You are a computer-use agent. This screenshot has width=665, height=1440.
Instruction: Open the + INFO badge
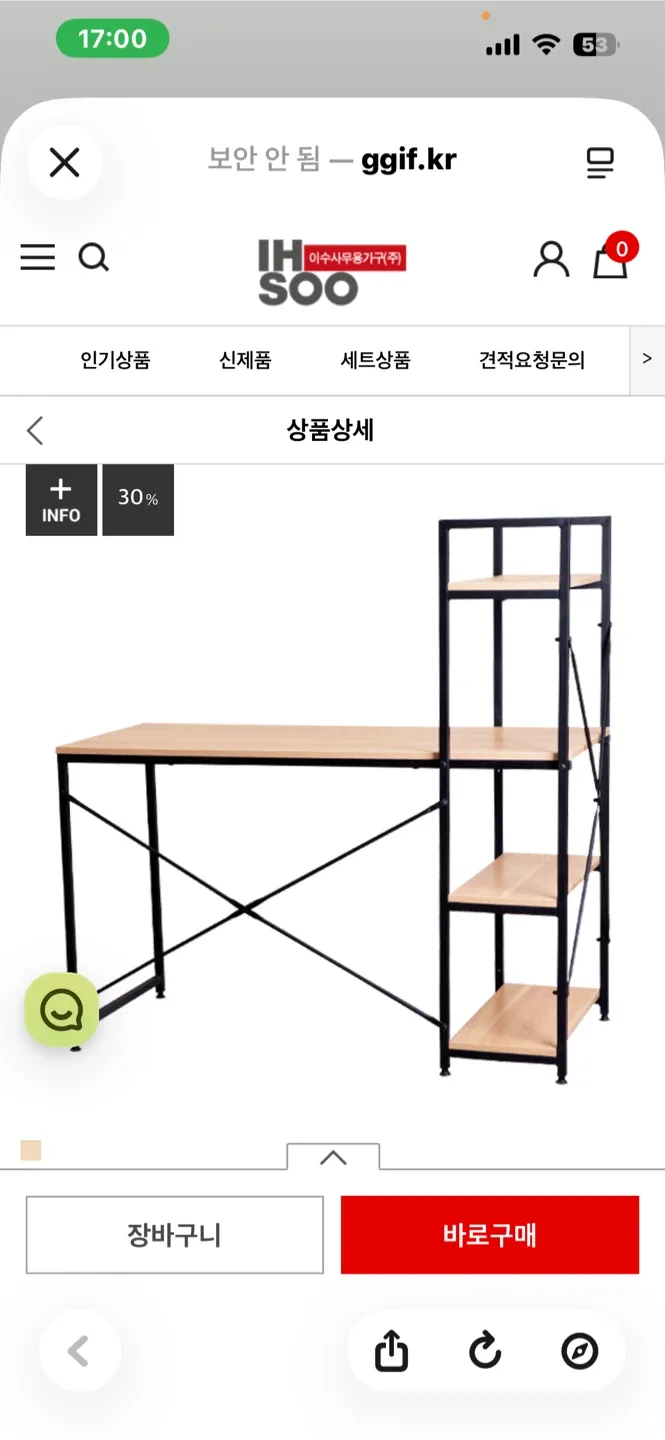(x=61, y=500)
